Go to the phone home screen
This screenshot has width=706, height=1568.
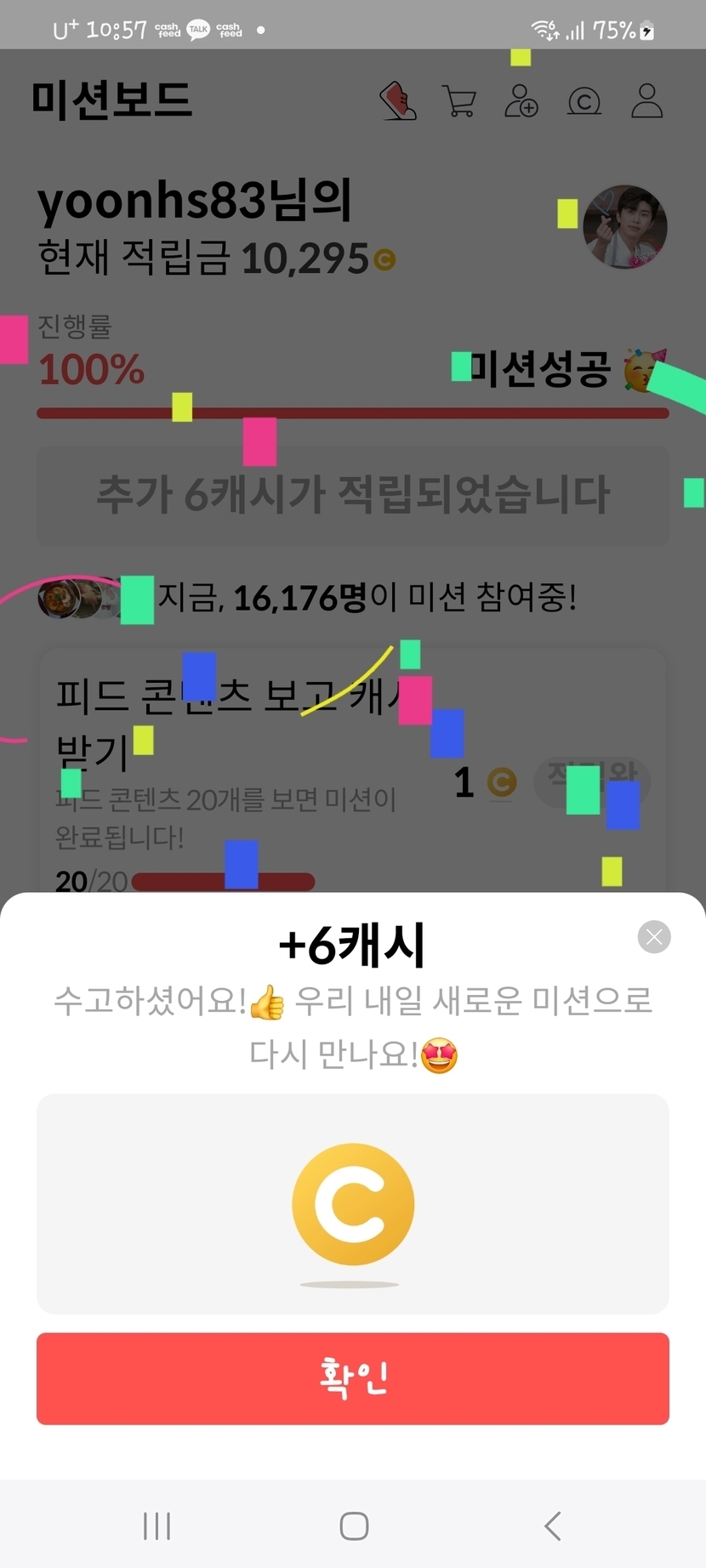pos(354,1525)
